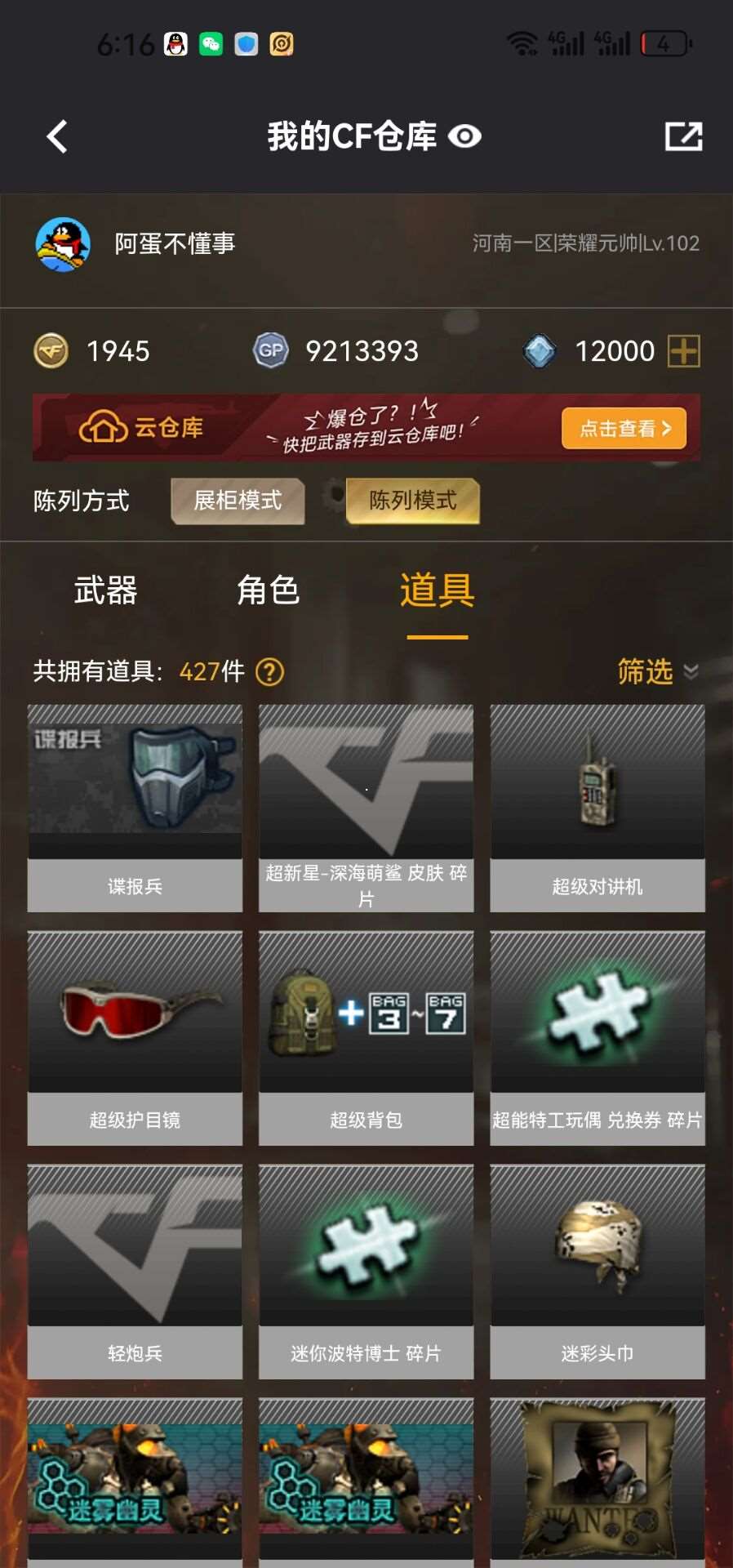Add diamonds with the plus icon

pyautogui.click(x=683, y=352)
